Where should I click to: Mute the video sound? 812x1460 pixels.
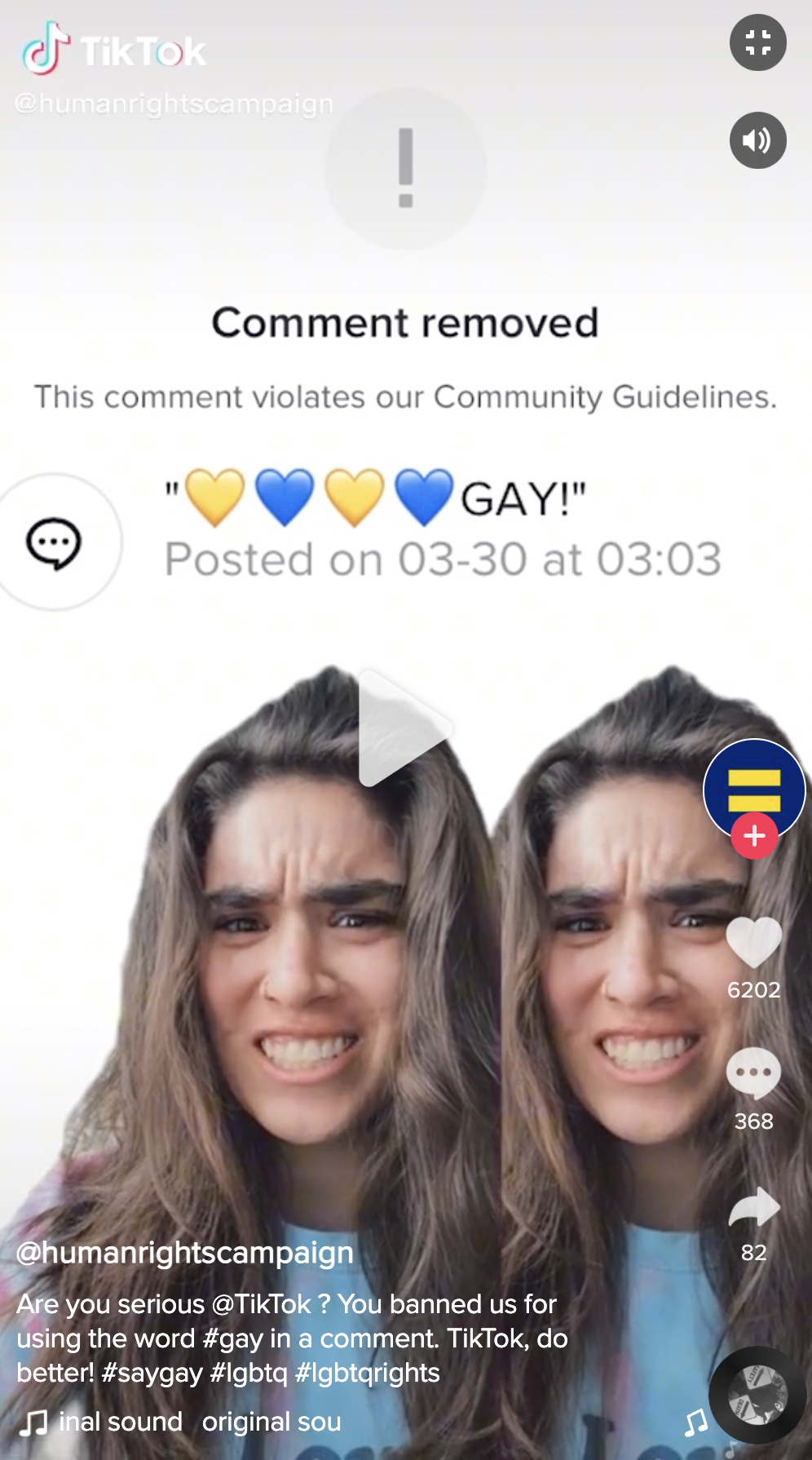click(757, 140)
